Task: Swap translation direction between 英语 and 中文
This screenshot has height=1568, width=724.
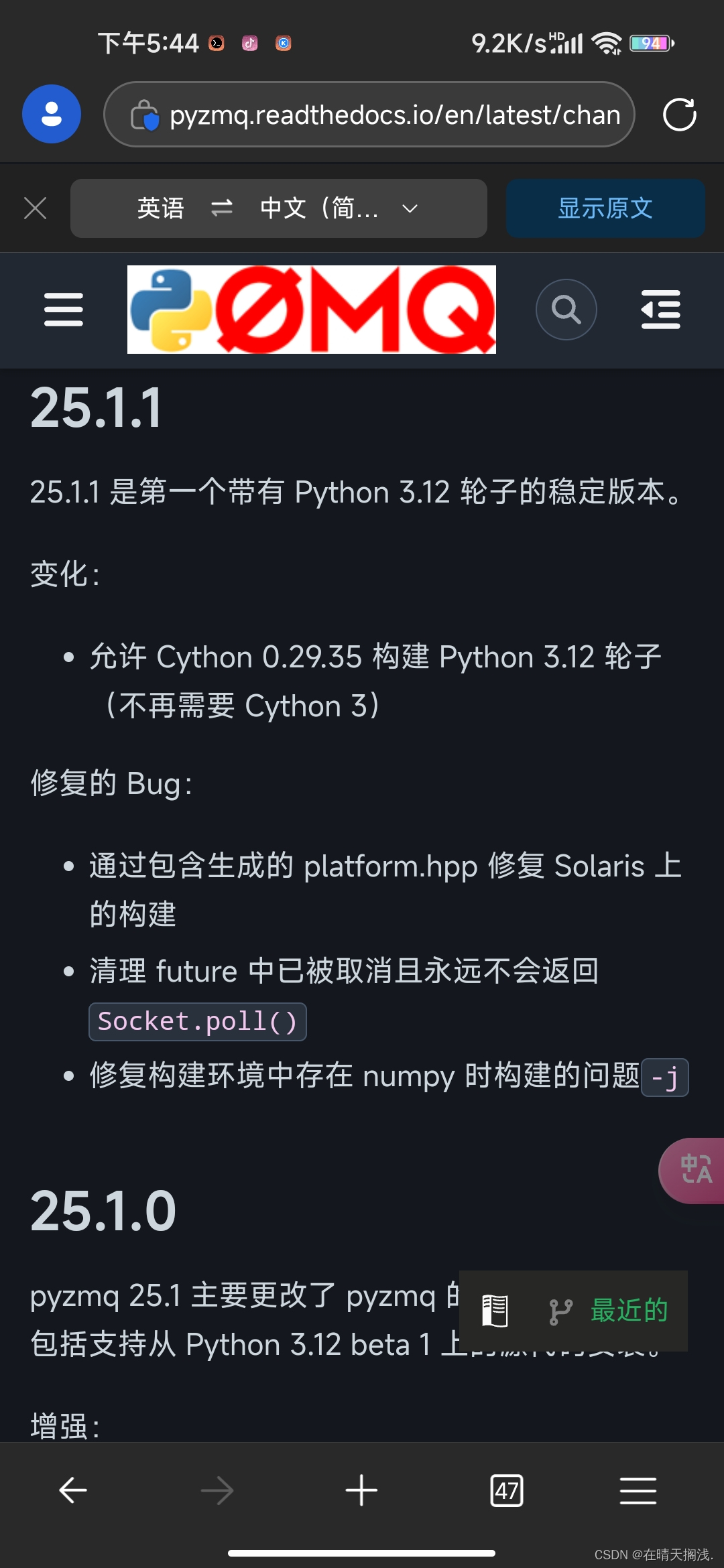Action: click(221, 208)
